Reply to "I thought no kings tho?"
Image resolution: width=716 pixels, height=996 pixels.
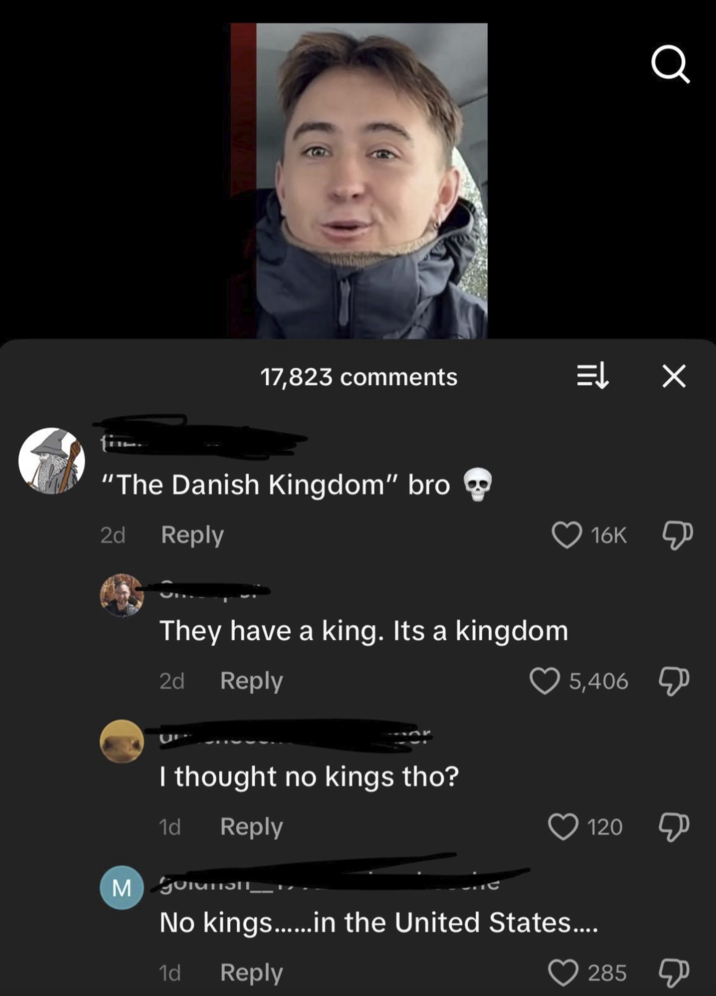[251, 827]
